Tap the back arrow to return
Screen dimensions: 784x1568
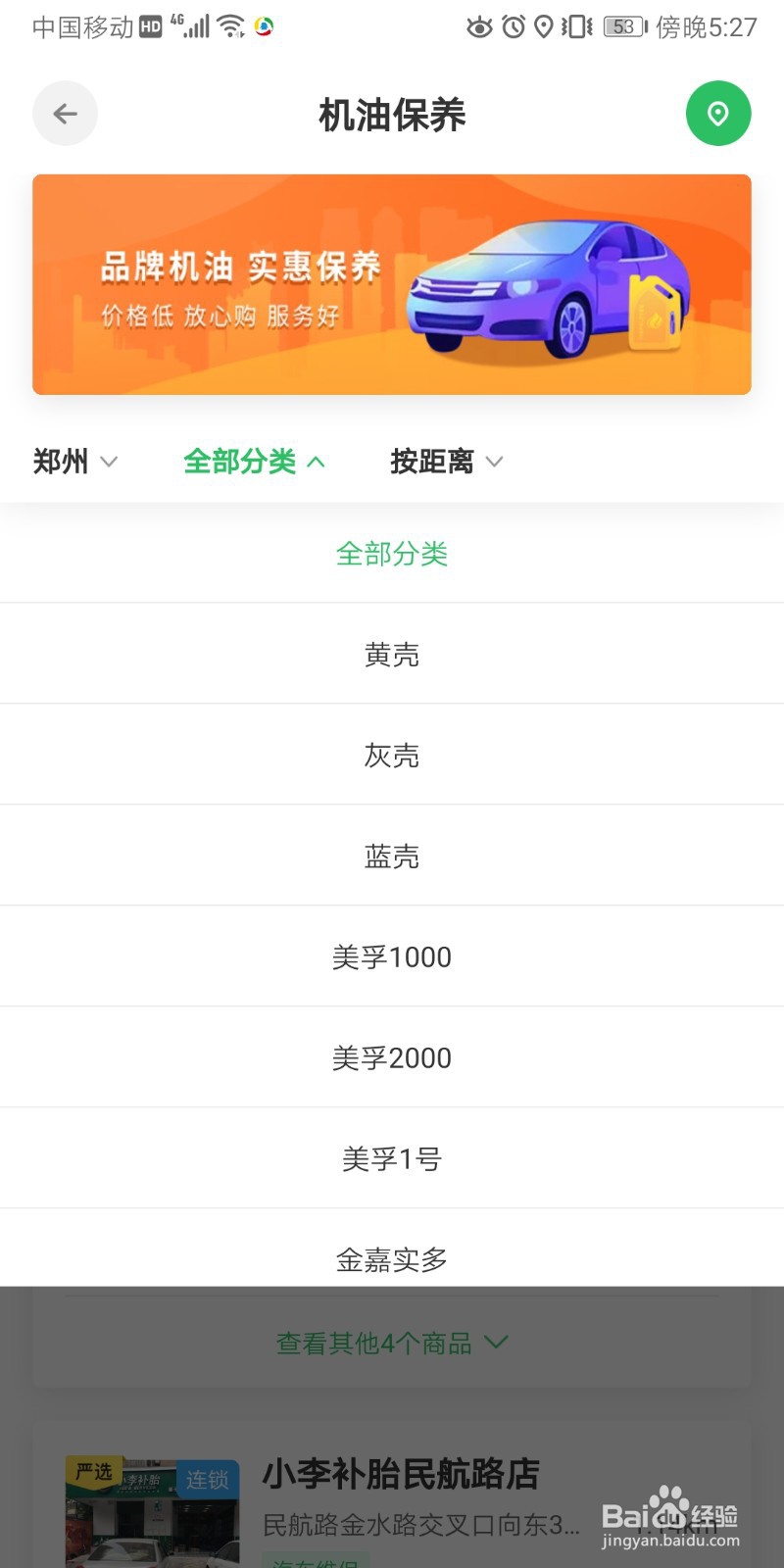point(65,113)
